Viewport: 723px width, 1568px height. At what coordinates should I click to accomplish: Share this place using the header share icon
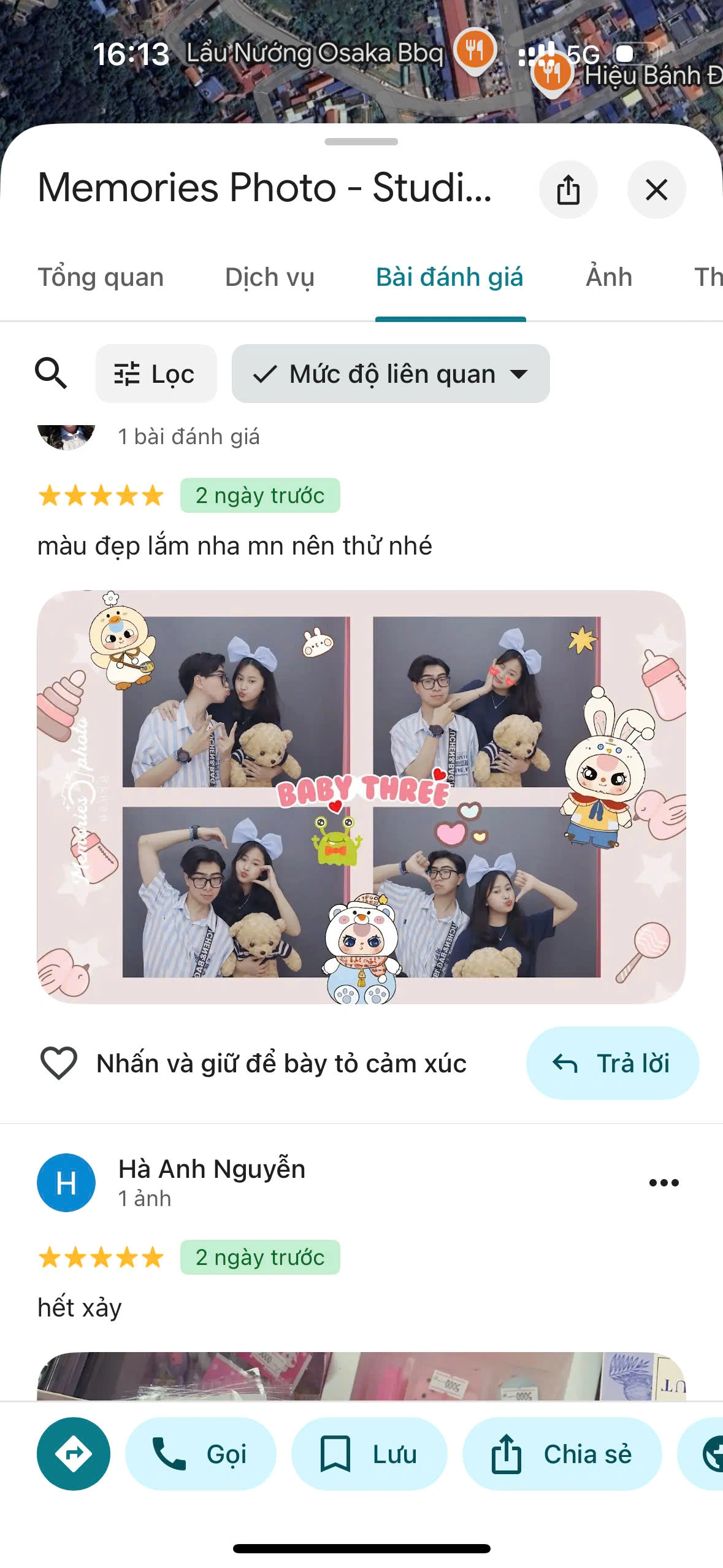(x=568, y=190)
